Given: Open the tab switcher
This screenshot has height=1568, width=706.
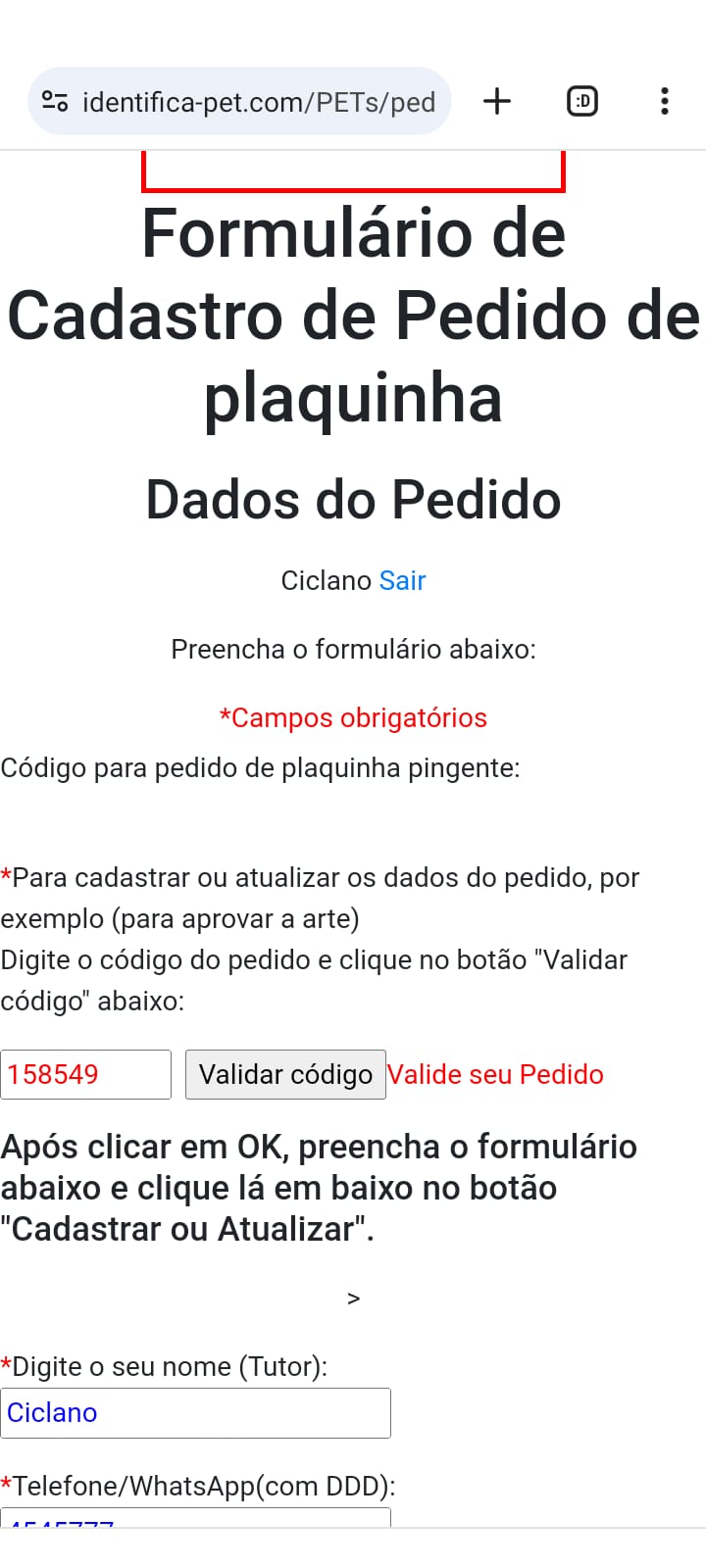Looking at the screenshot, I should (x=582, y=101).
